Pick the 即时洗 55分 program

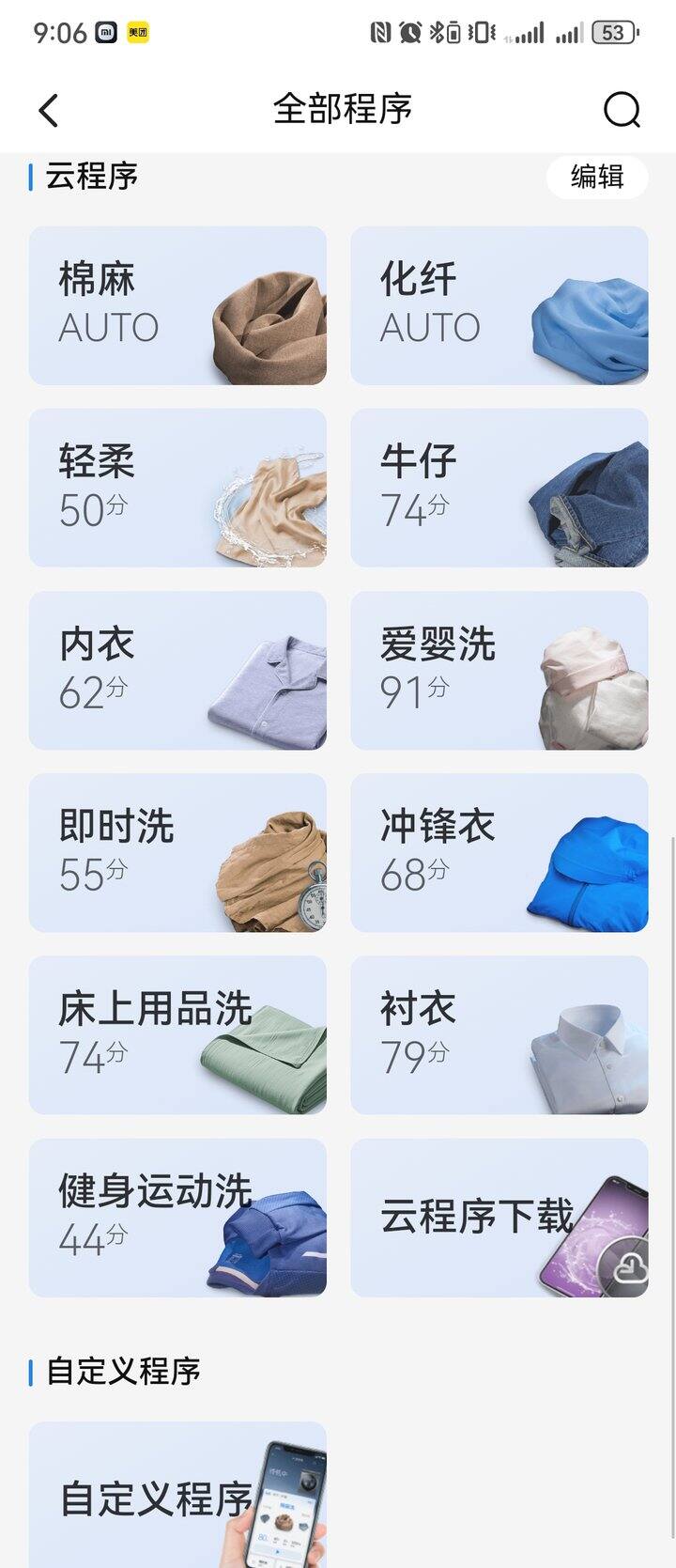click(x=177, y=852)
